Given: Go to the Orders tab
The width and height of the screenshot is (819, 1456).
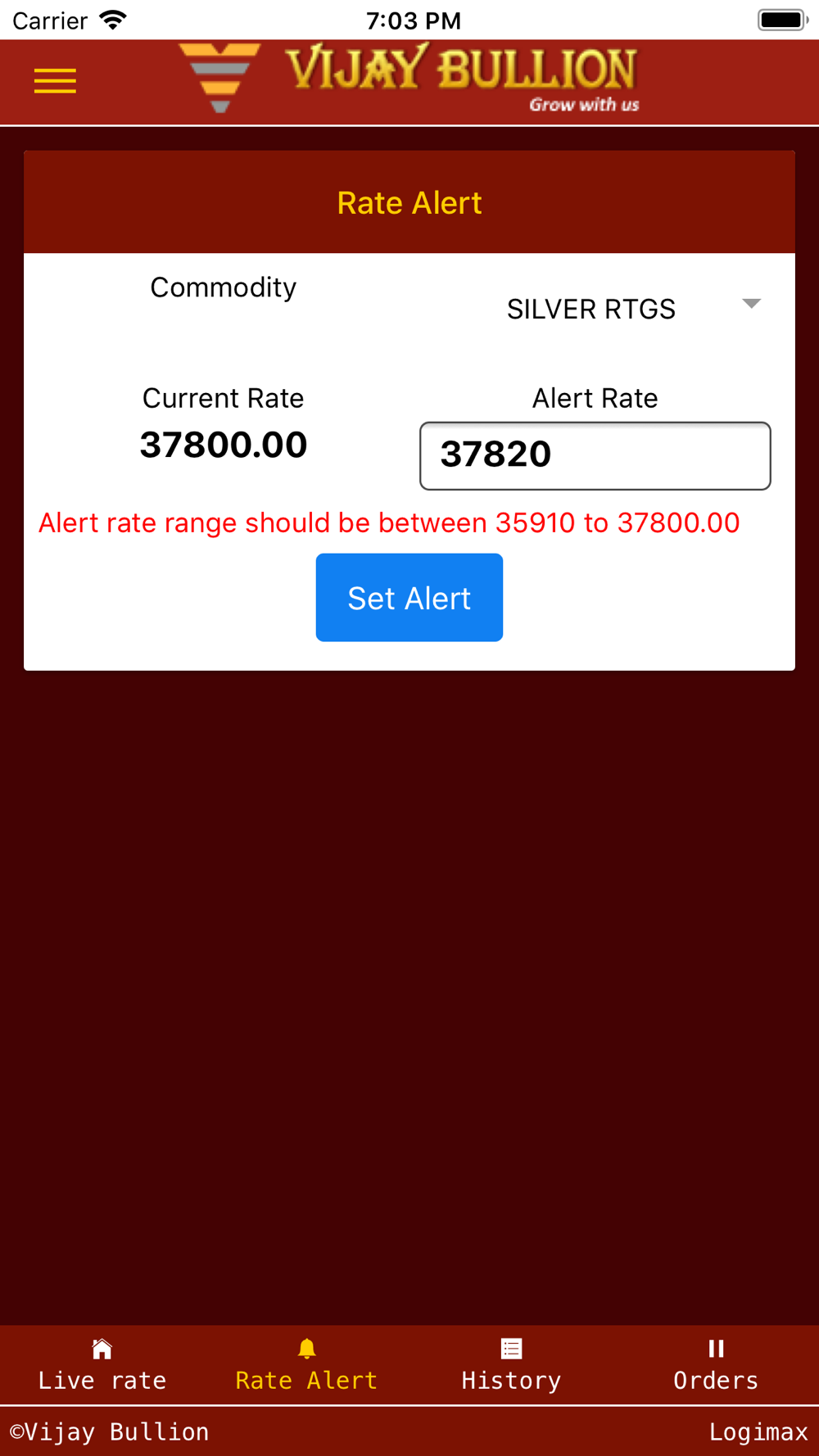Looking at the screenshot, I should 717,1365.
